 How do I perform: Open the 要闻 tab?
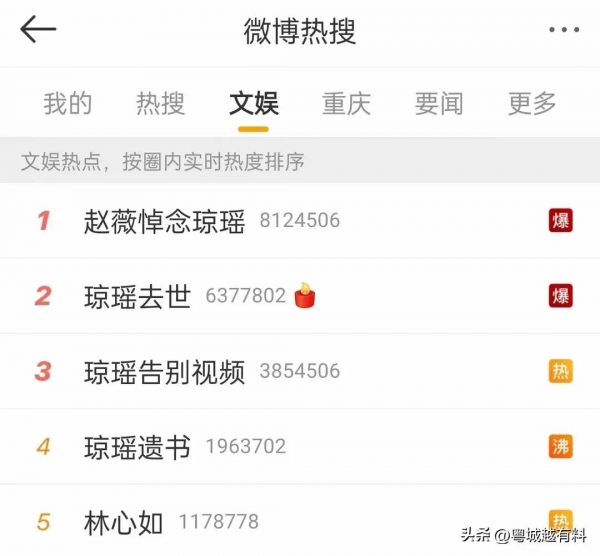[439, 103]
